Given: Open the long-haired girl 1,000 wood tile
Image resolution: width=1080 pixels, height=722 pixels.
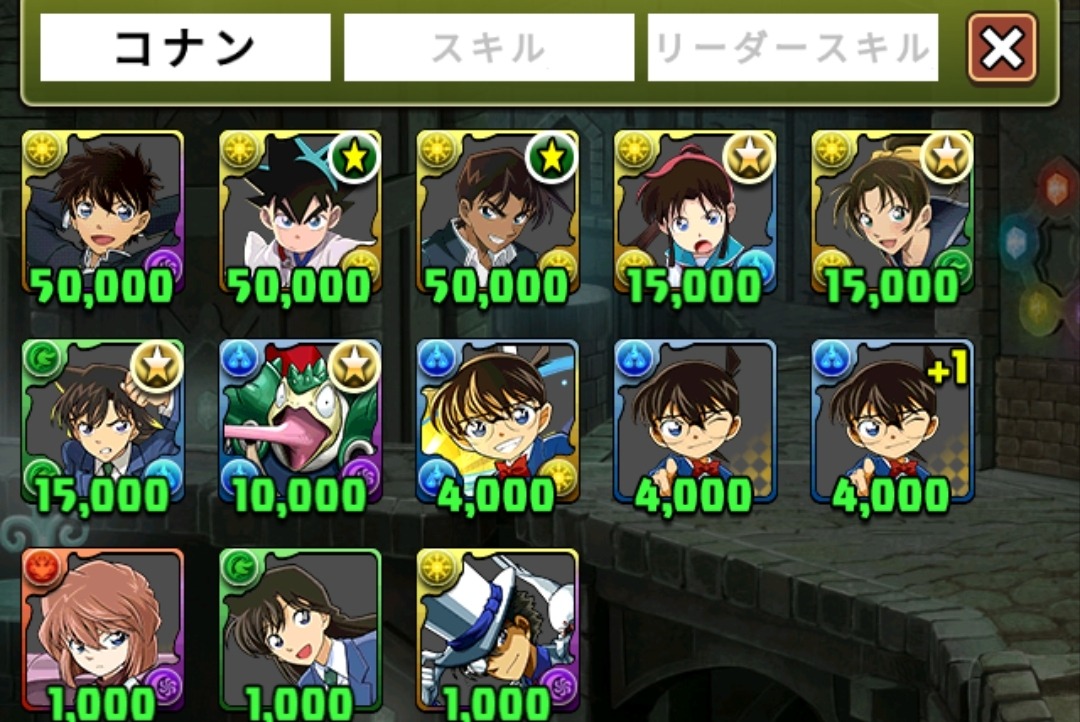Looking at the screenshot, I should coord(299,630).
